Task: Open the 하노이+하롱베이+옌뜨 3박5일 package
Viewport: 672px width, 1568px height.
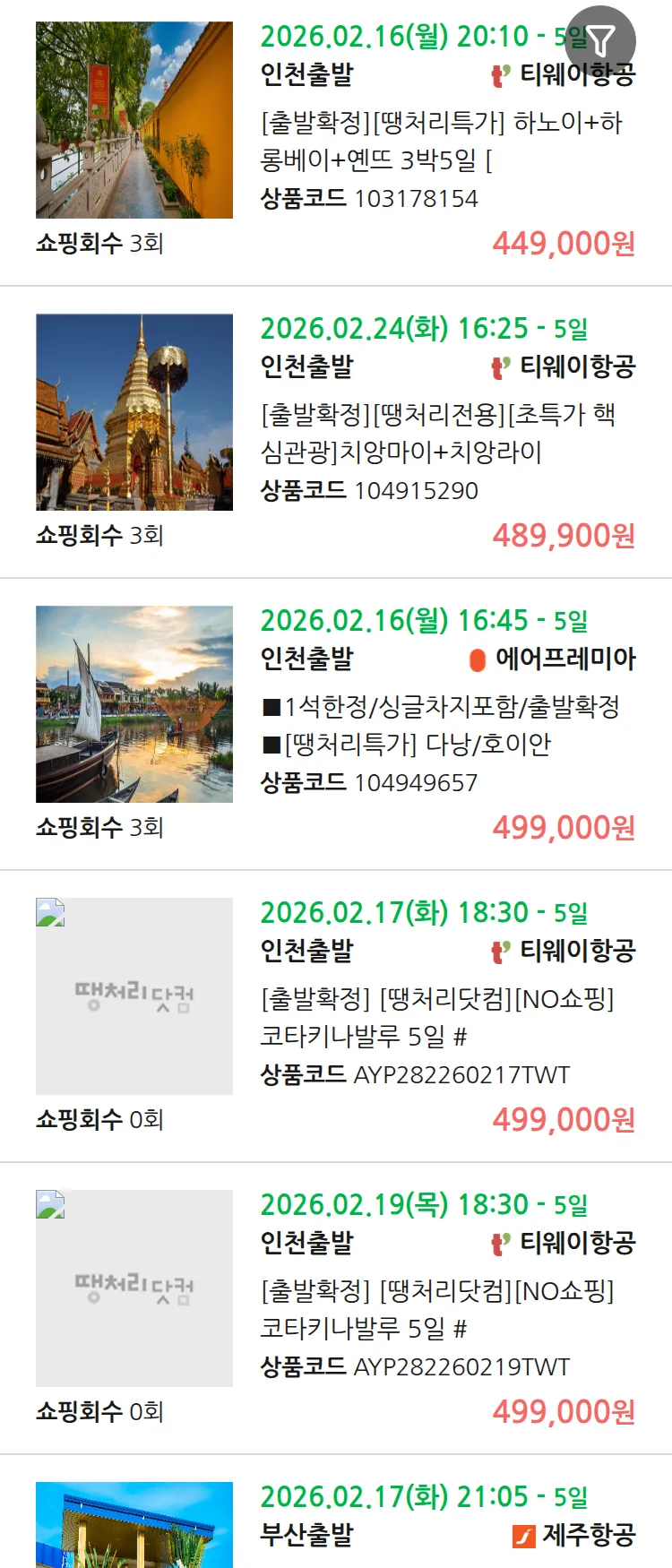Action: pos(441,141)
